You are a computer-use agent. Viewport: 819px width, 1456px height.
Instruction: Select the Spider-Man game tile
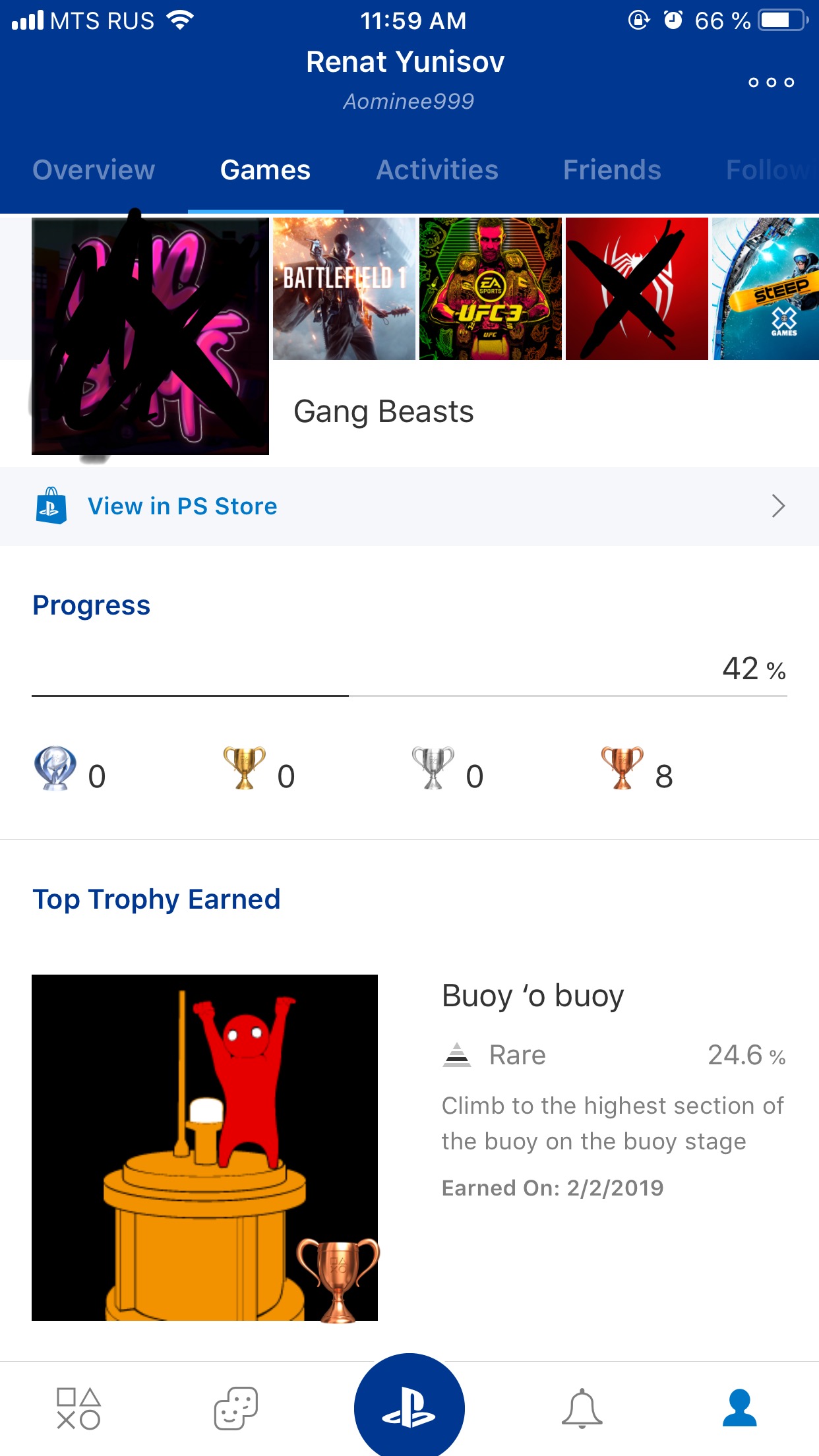tap(637, 289)
